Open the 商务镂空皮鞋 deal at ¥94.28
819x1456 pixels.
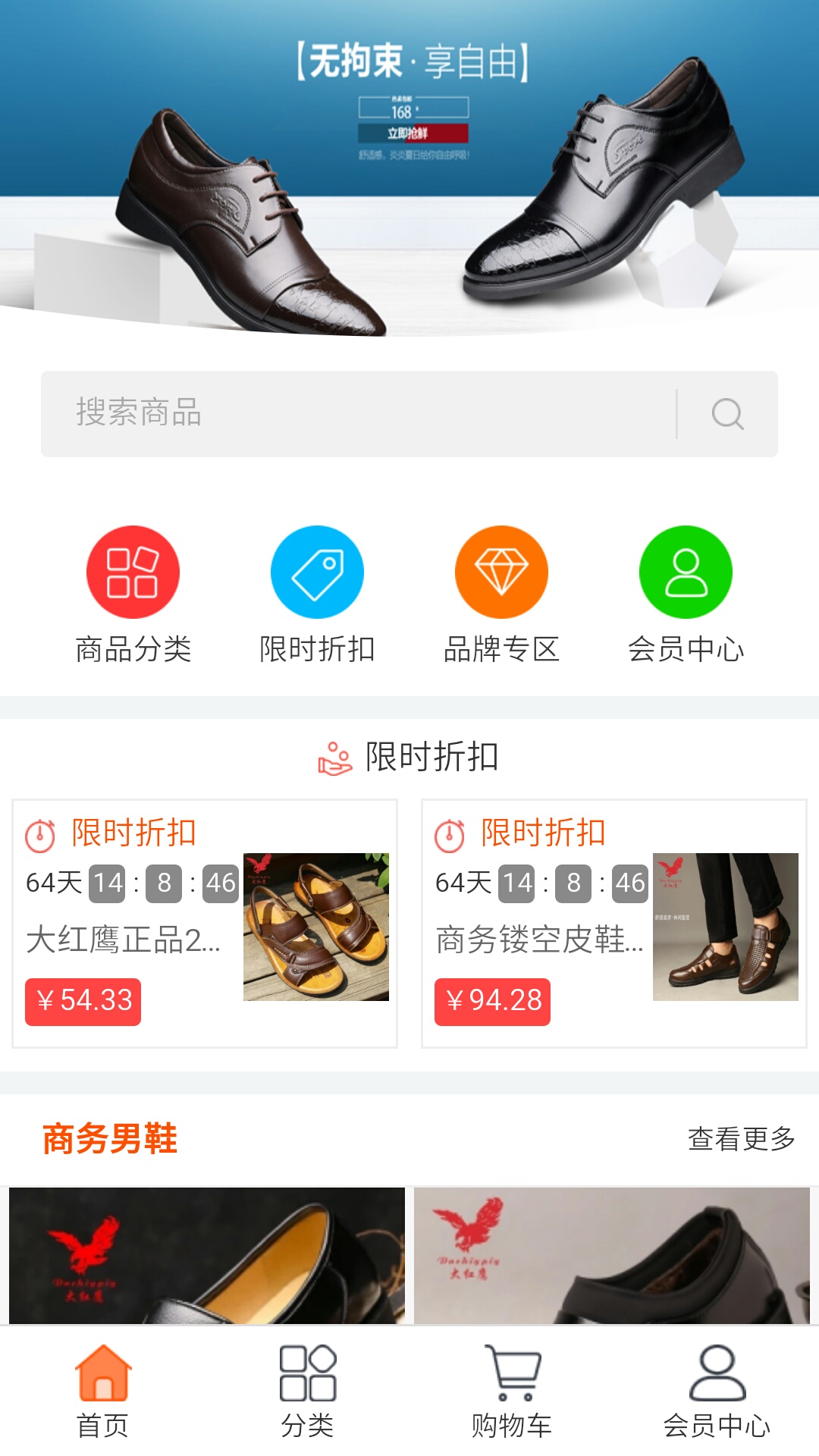point(614,924)
